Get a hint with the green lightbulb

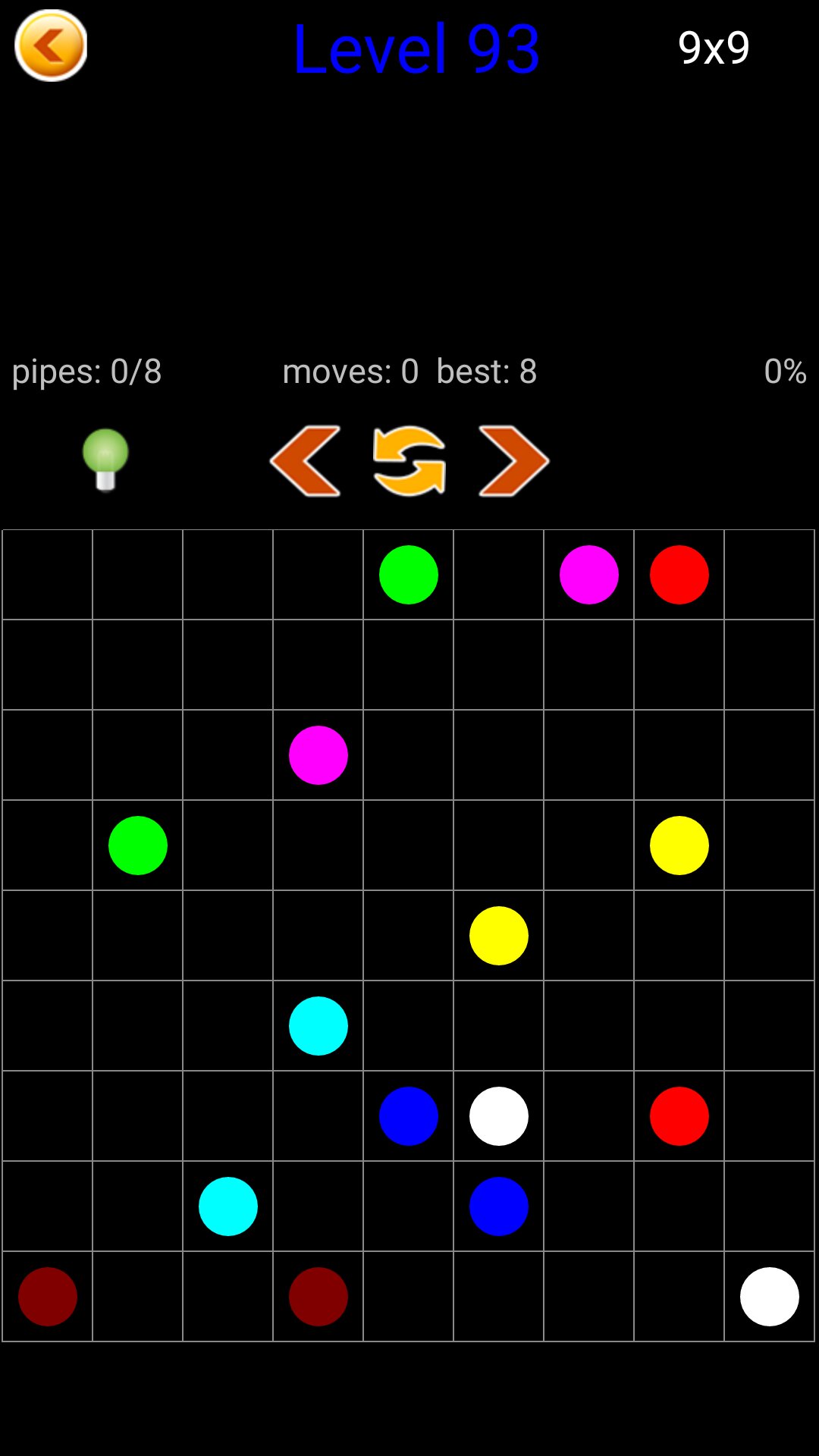point(105,459)
